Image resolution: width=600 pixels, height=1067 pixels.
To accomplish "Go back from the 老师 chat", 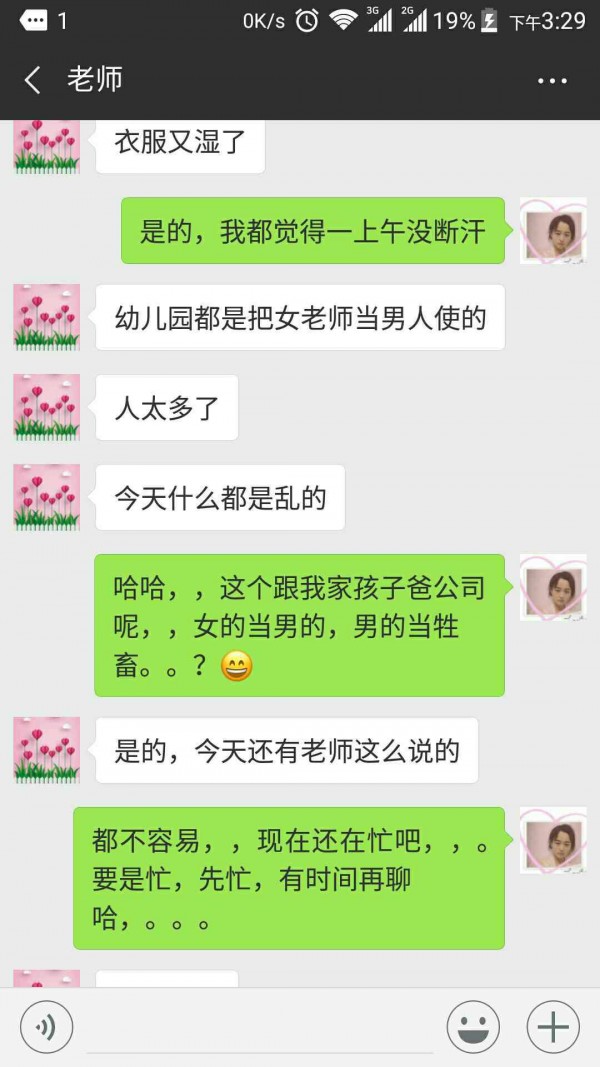I will [33, 80].
